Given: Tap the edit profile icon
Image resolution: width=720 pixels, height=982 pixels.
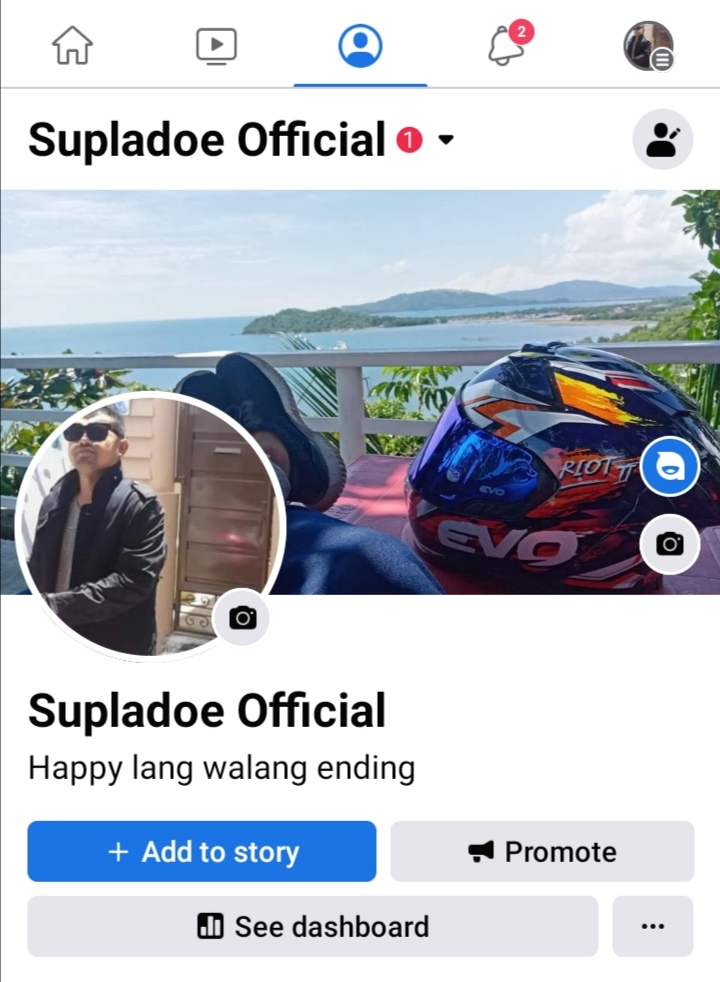Looking at the screenshot, I should click(663, 140).
